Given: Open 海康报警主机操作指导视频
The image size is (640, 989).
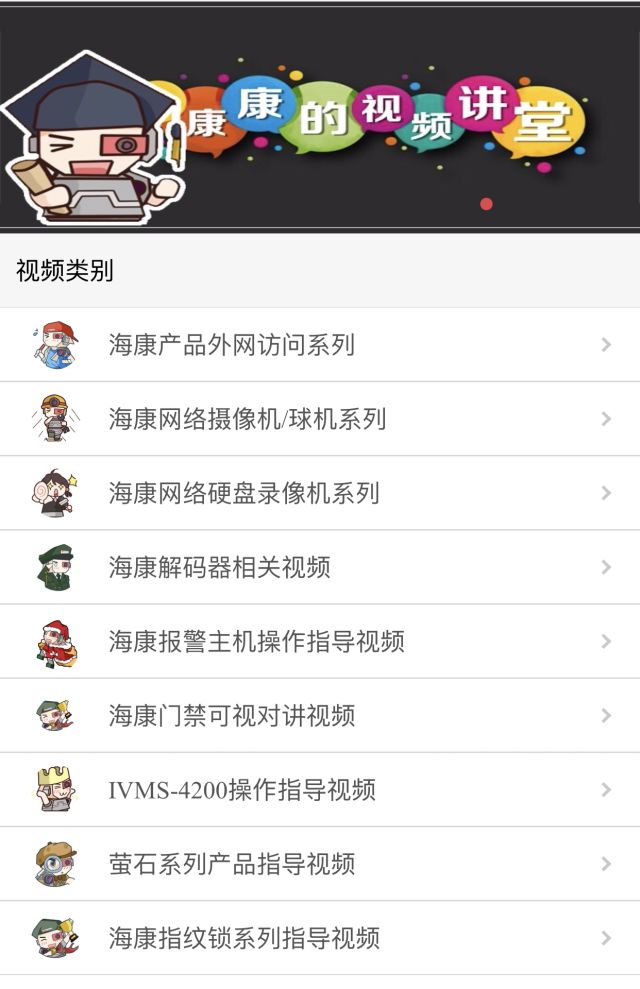Looking at the screenshot, I should [x=256, y=641].
